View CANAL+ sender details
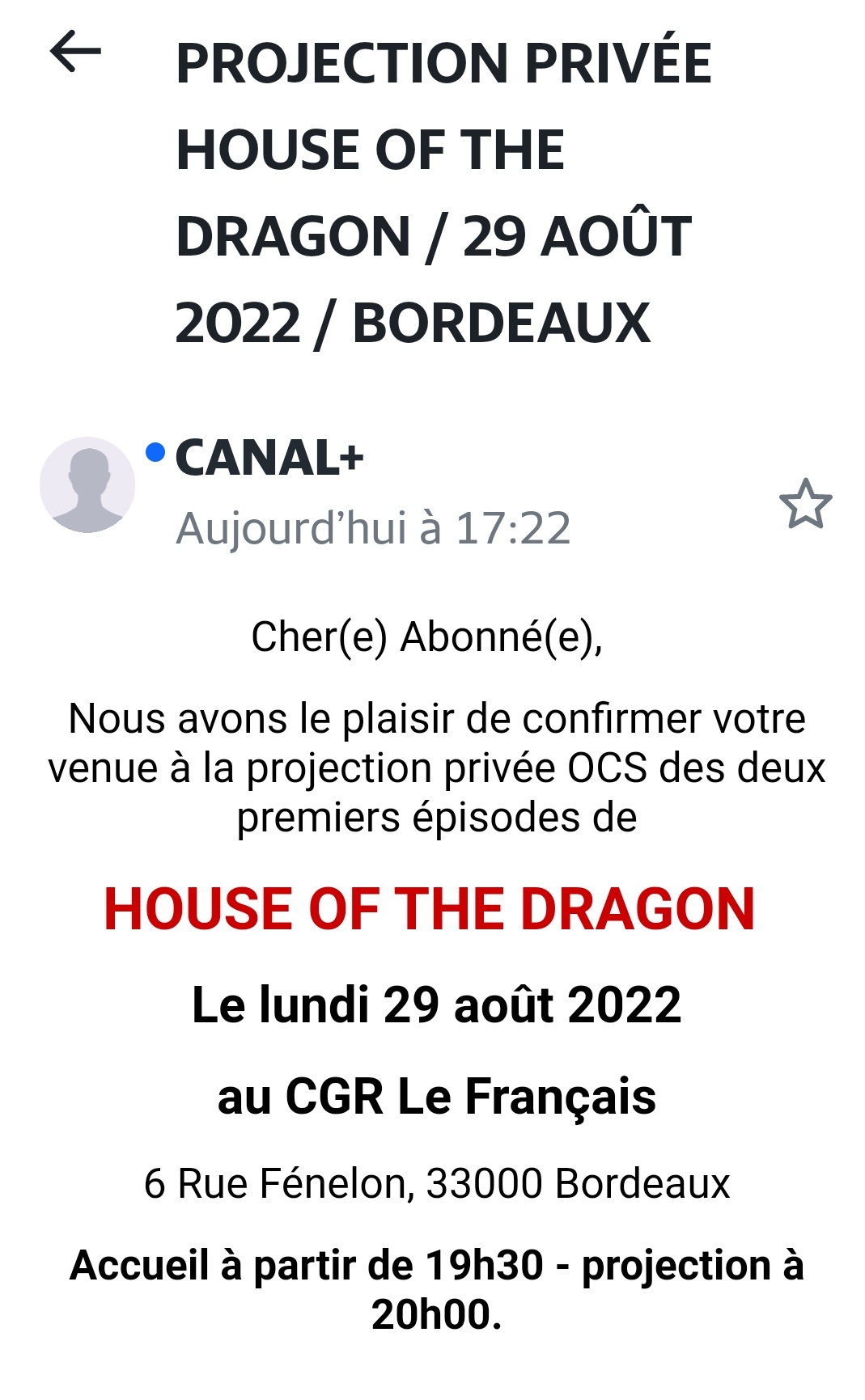865x1400 pixels. (x=269, y=458)
